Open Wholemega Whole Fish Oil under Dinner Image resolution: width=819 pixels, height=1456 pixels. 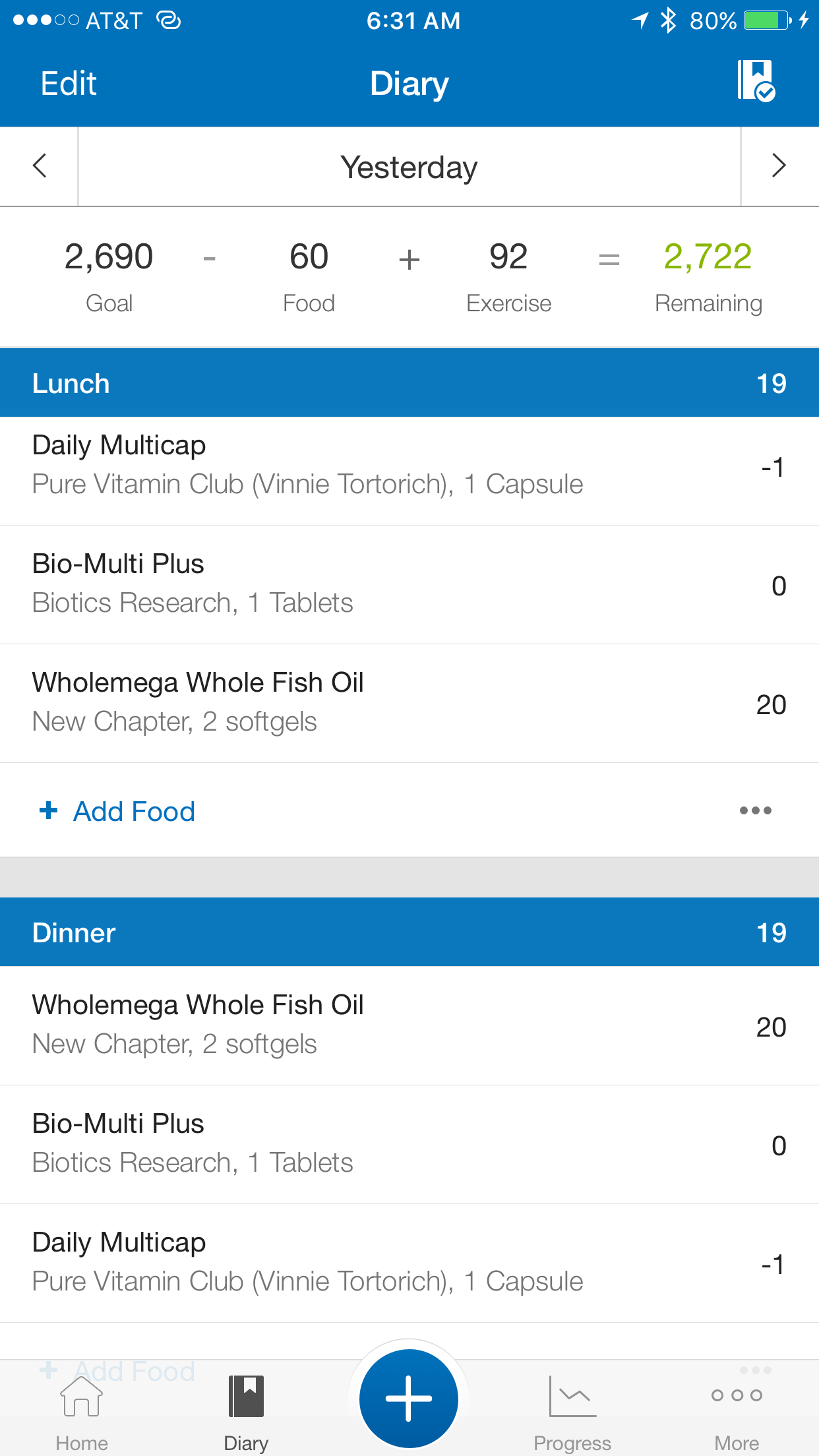[409, 1026]
